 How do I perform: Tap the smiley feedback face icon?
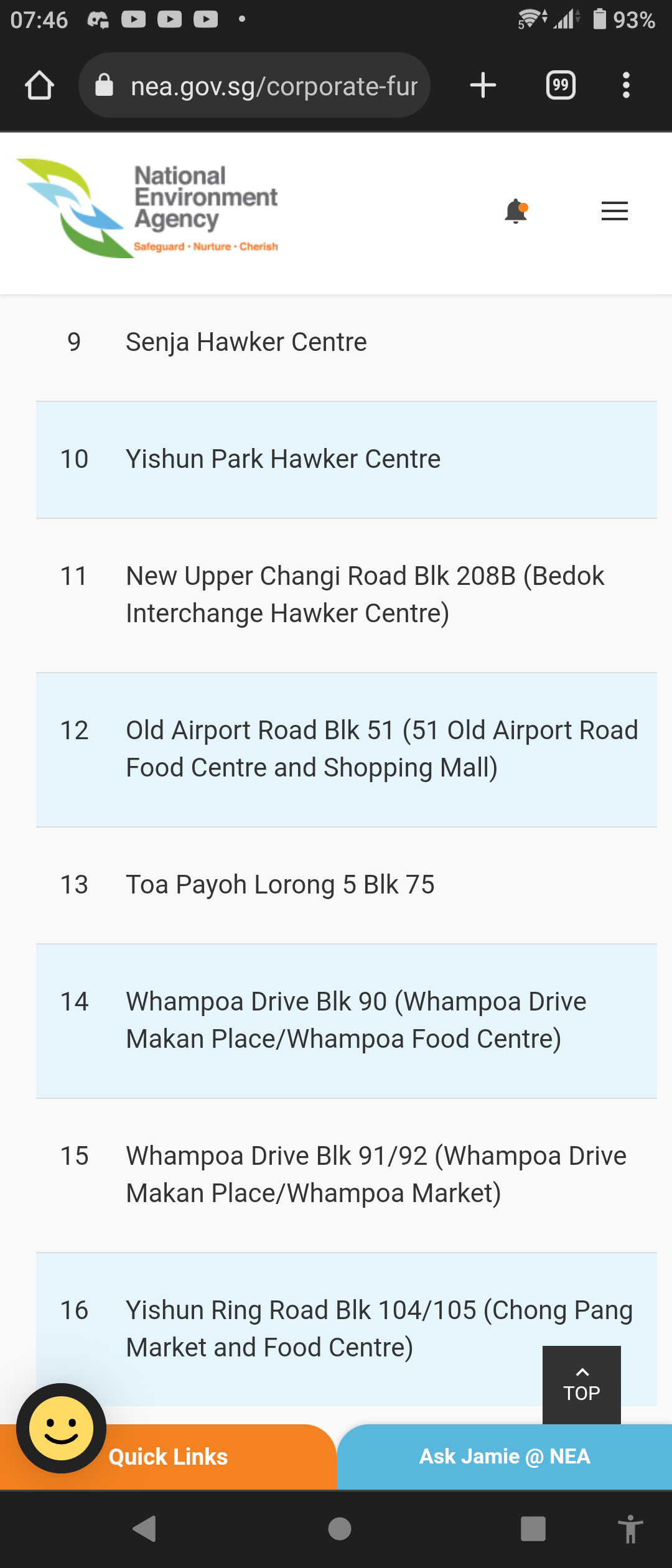tap(60, 1425)
